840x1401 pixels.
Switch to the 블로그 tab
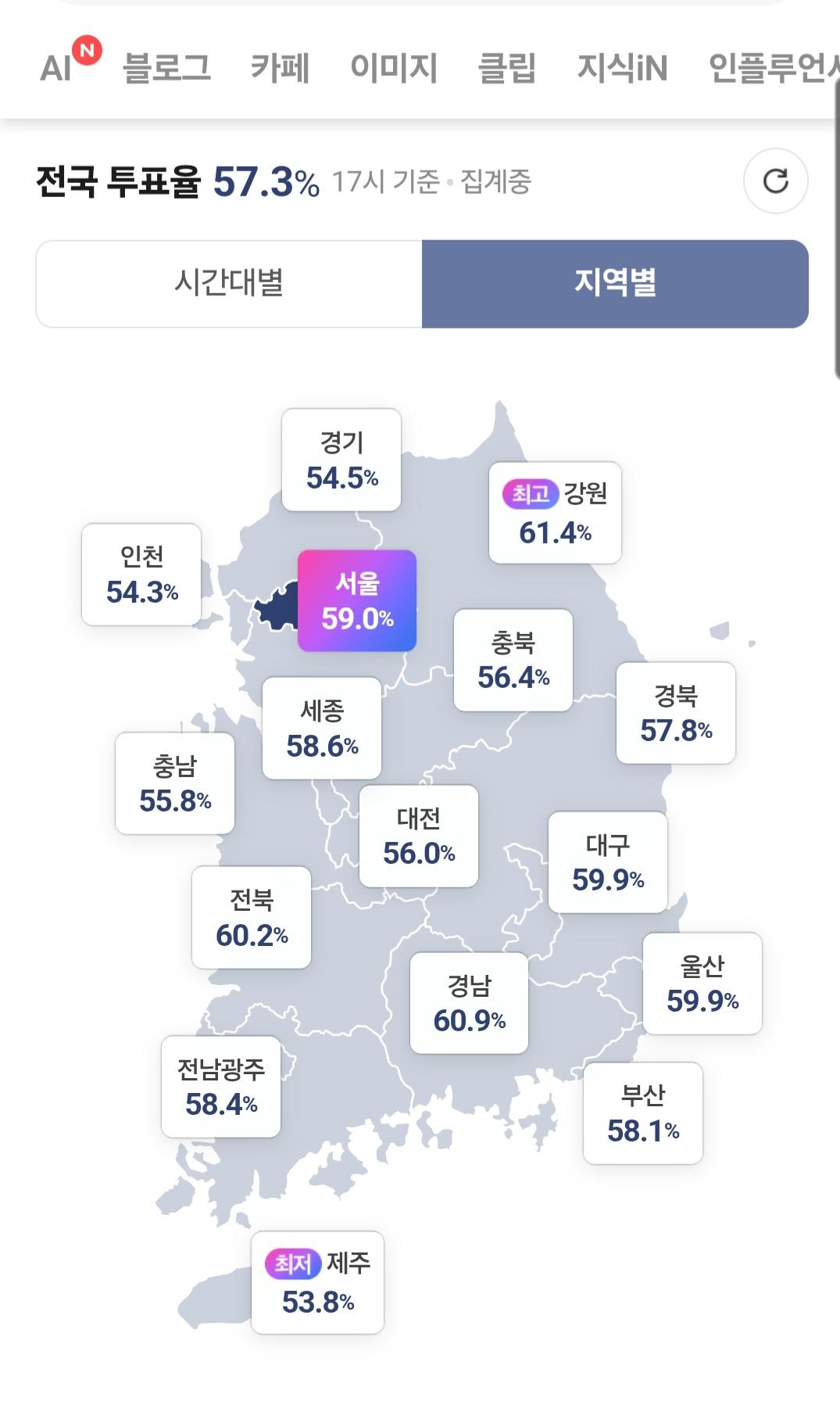point(166,68)
